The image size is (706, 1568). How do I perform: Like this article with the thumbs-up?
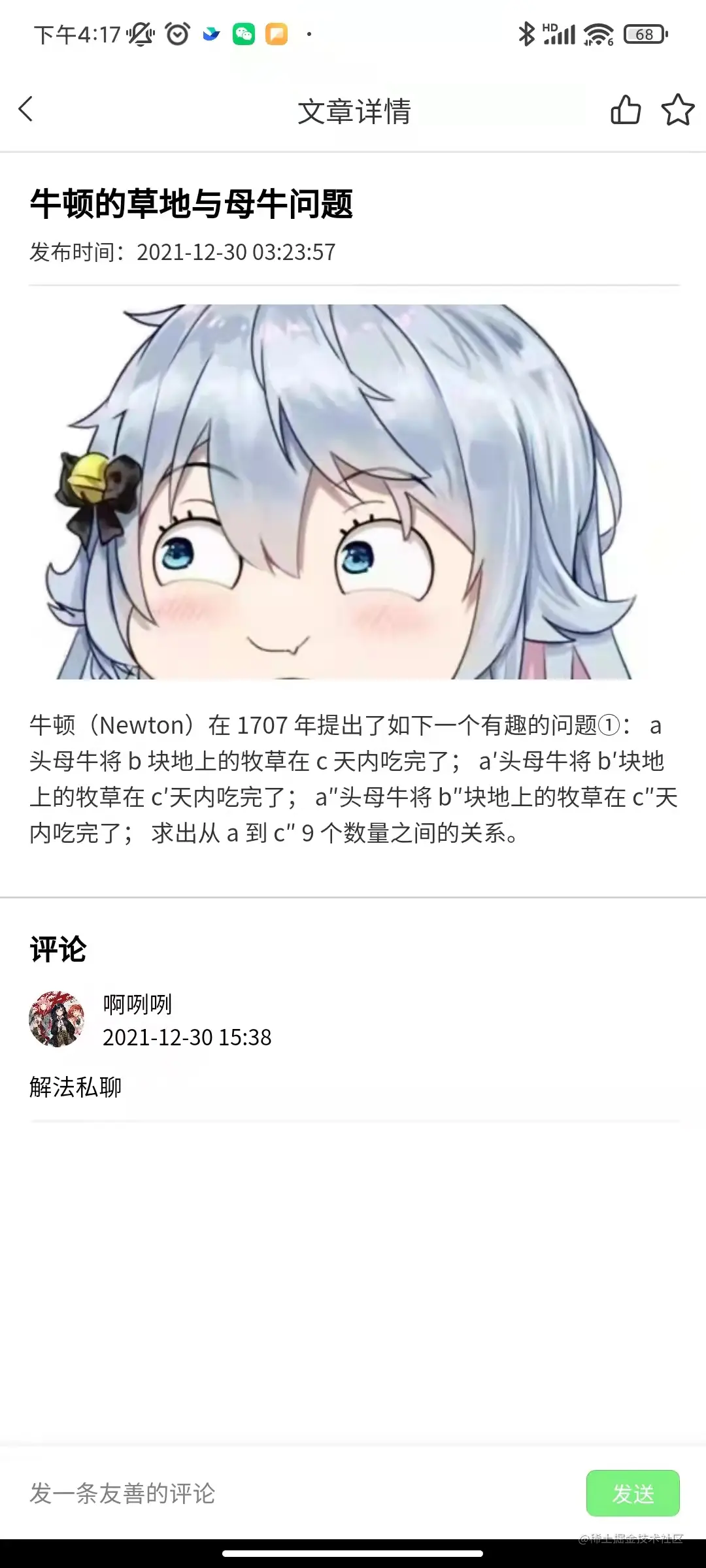coord(625,110)
